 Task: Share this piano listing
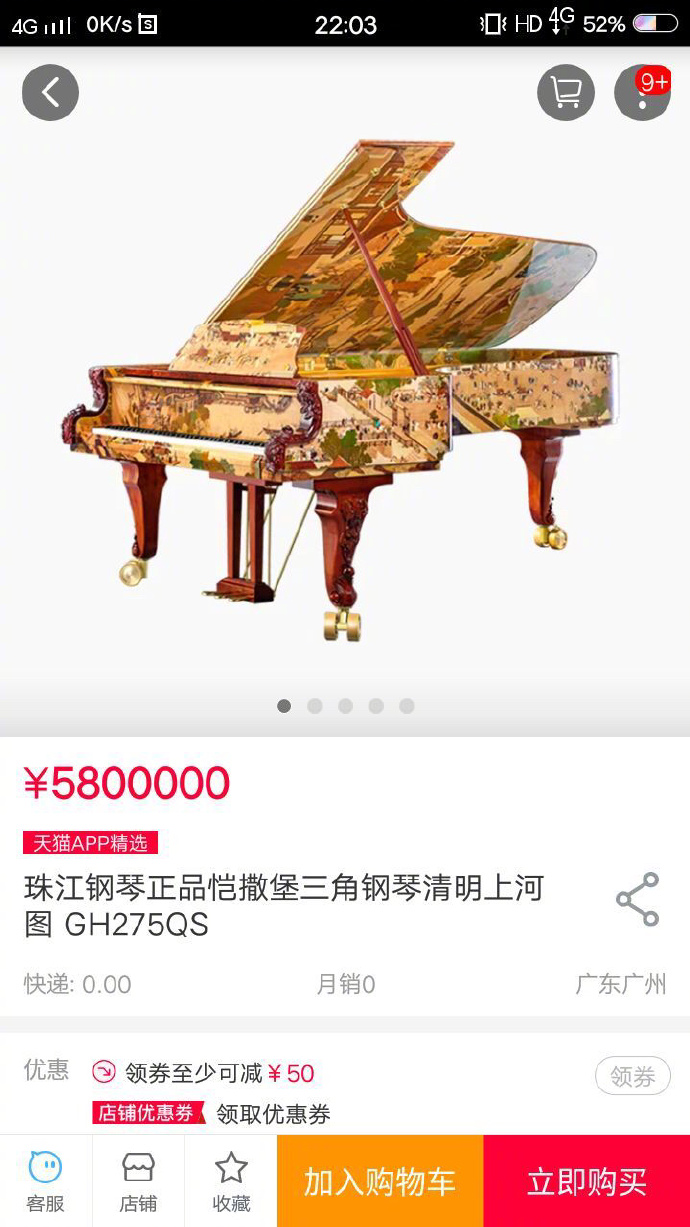(637, 900)
